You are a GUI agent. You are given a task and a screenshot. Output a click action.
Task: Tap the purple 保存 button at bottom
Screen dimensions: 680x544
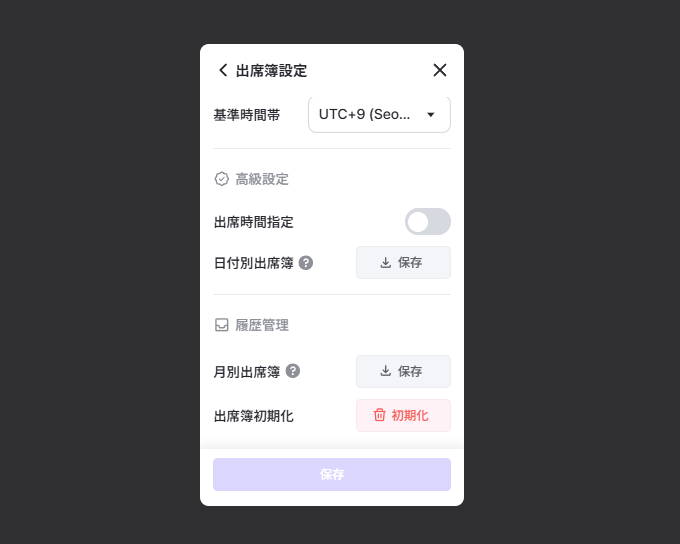tap(331, 474)
